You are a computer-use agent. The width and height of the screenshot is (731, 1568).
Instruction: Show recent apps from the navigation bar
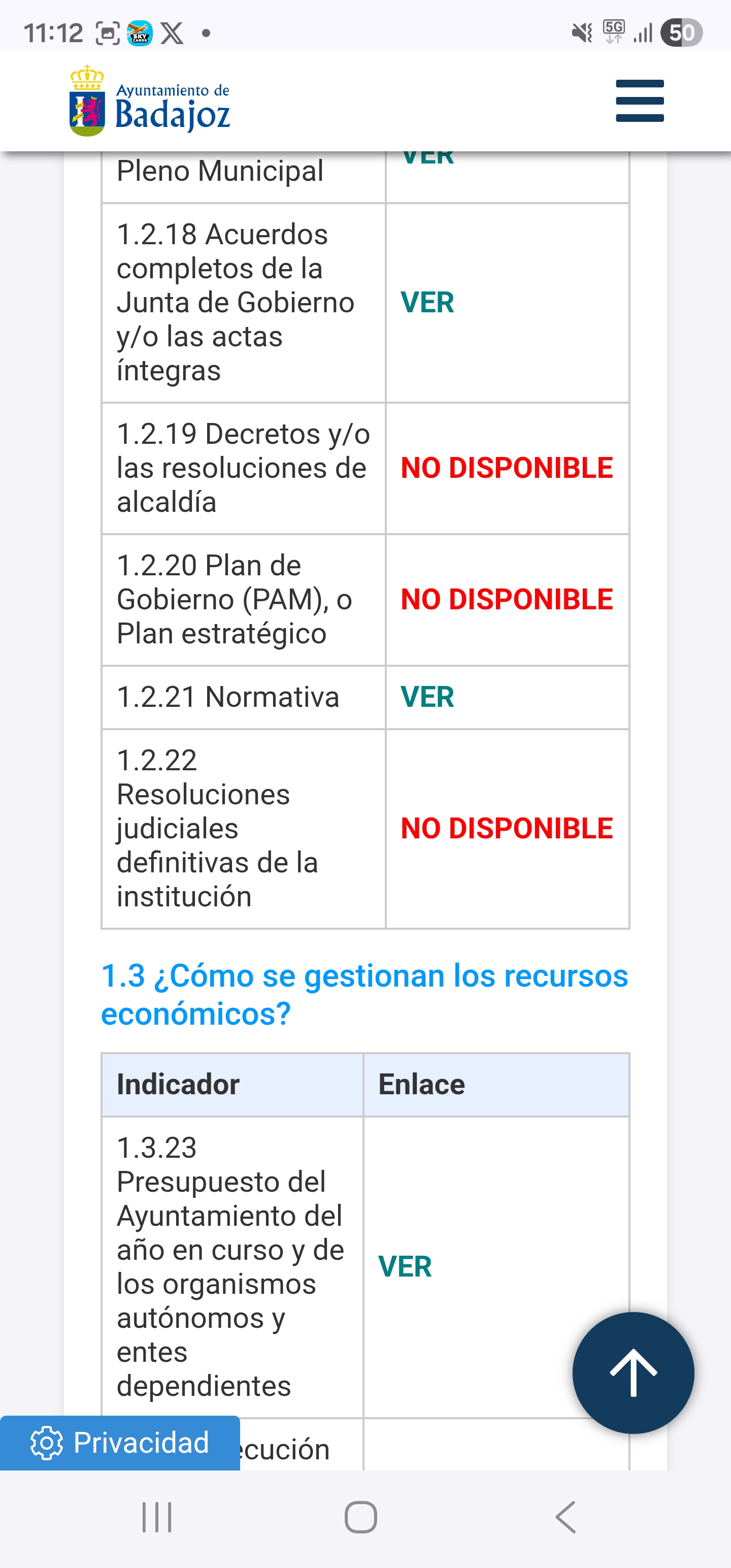click(157, 1516)
